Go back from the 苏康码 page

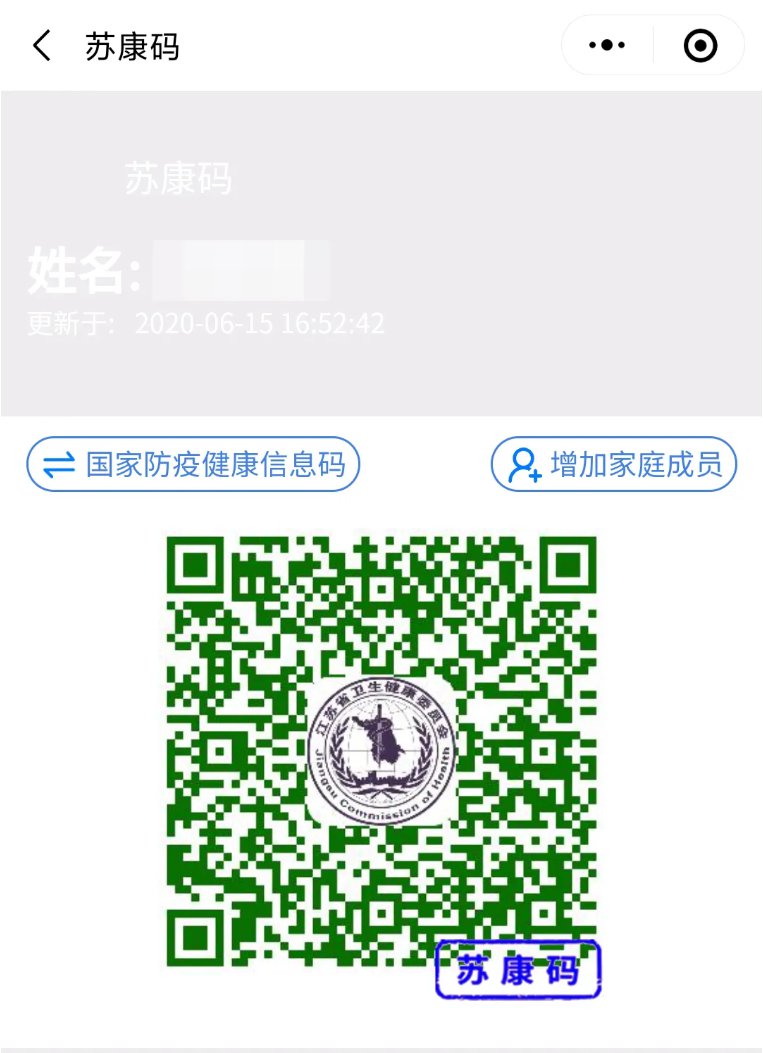[x=42, y=46]
